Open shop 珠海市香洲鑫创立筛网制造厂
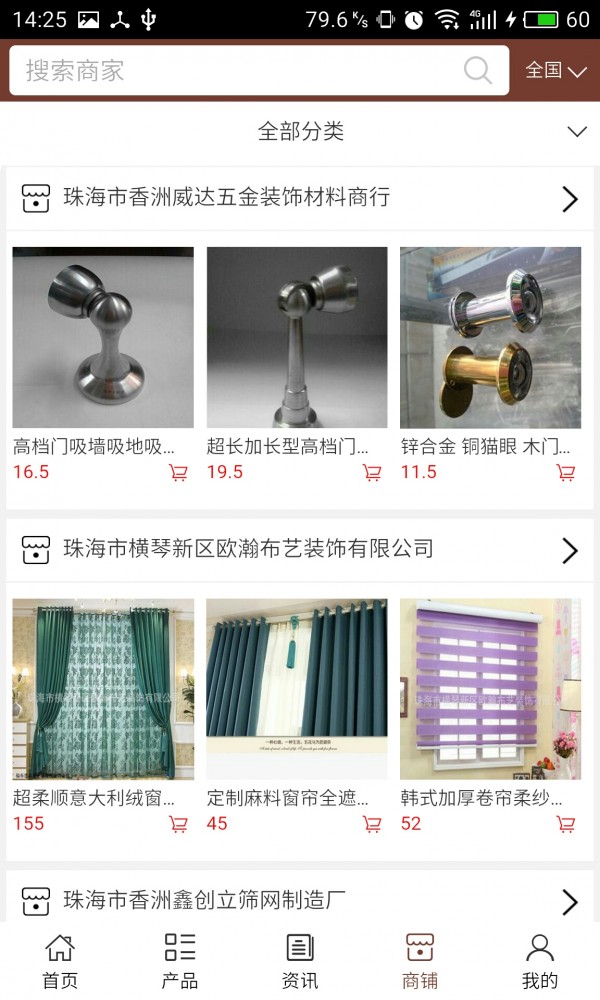The image size is (600, 1000). 300,900
